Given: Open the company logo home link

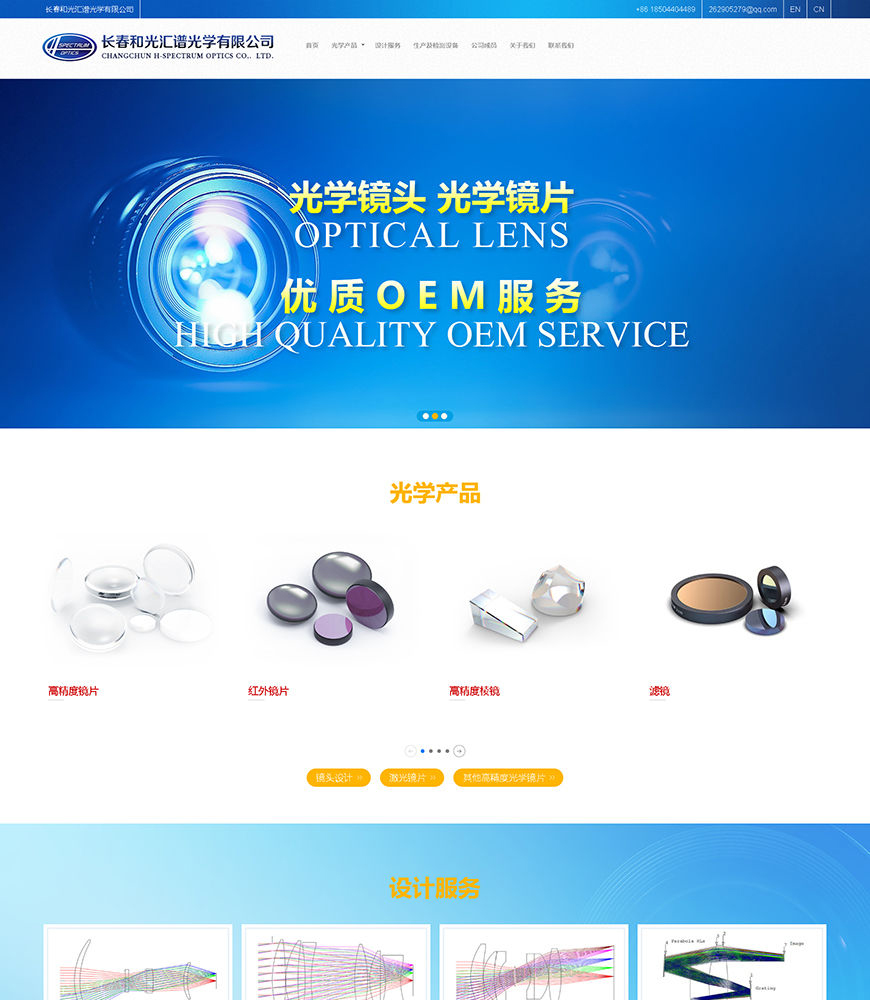Looking at the screenshot, I should tap(158, 47).
